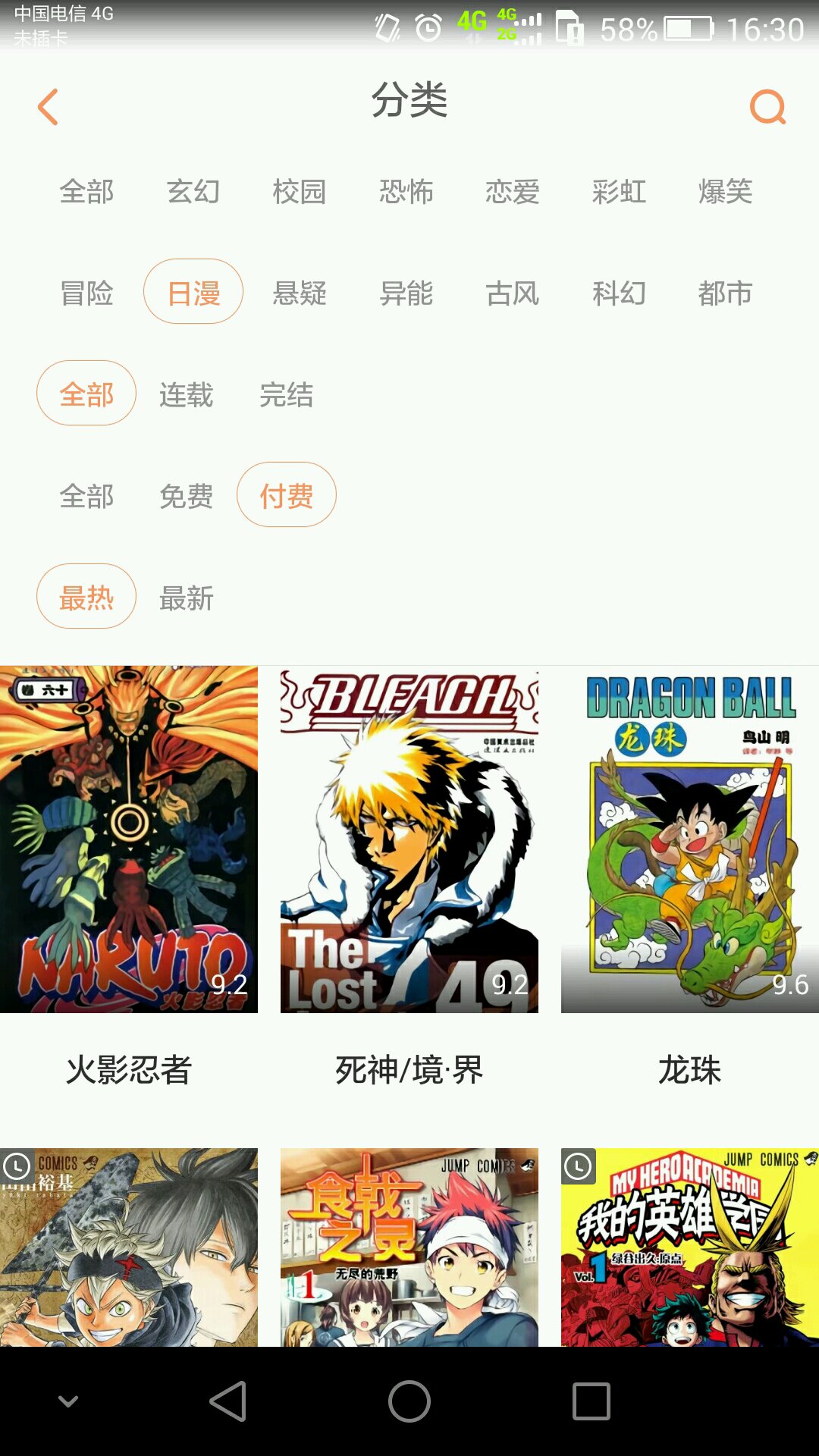819x1456 pixels.
Task: Open the search magnifier icon
Action: coord(767,107)
